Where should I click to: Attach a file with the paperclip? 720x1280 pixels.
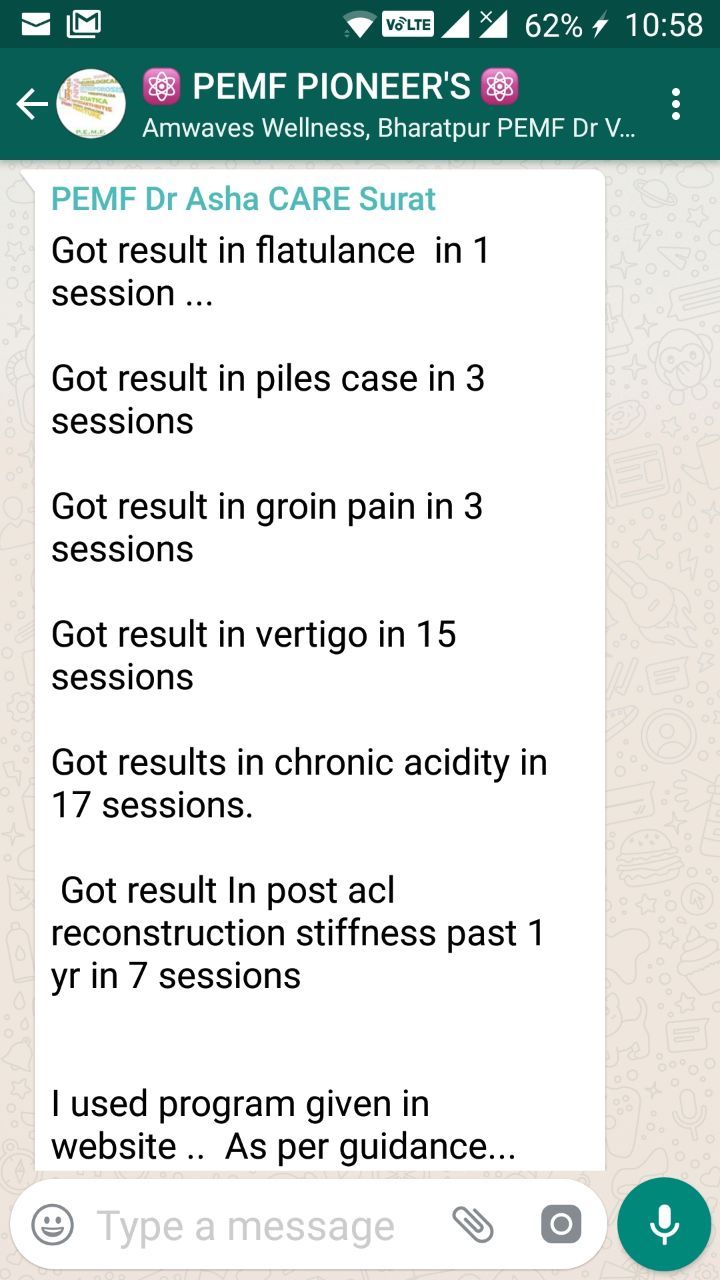tap(473, 1225)
